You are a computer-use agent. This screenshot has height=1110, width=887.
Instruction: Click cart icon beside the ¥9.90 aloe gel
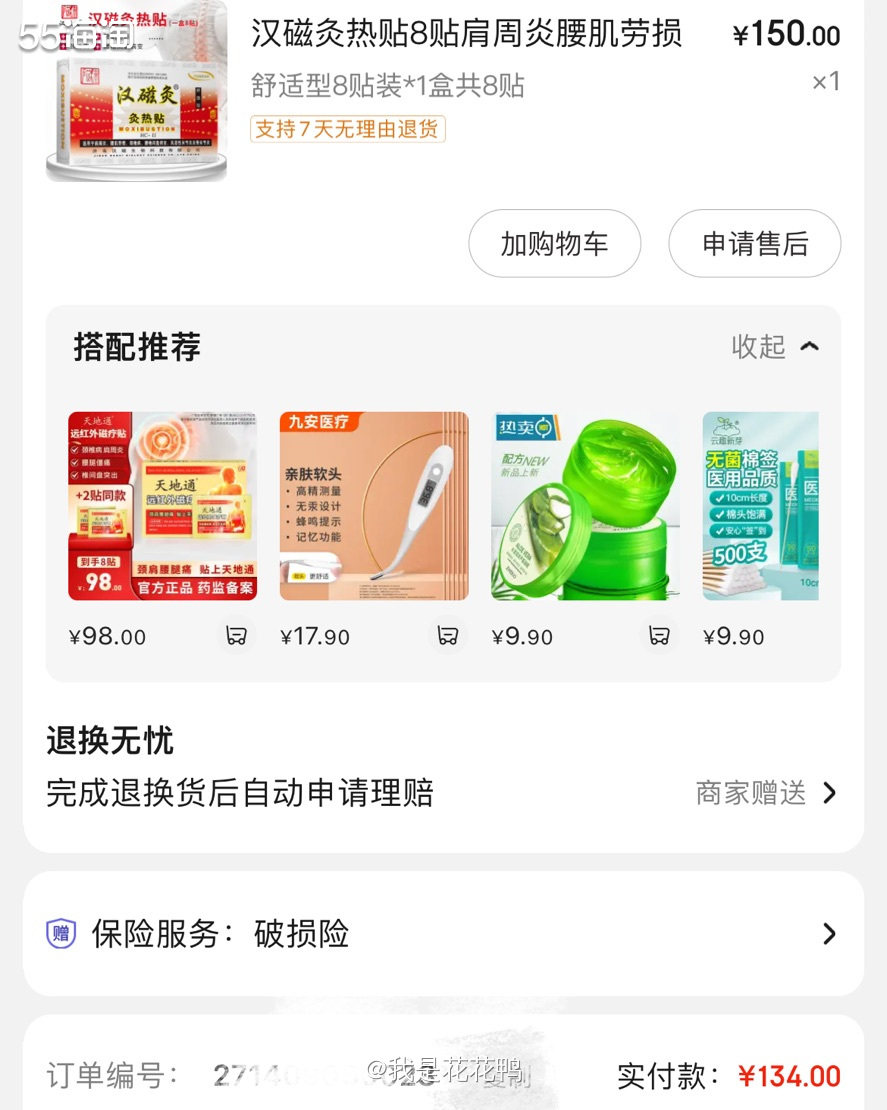point(659,636)
